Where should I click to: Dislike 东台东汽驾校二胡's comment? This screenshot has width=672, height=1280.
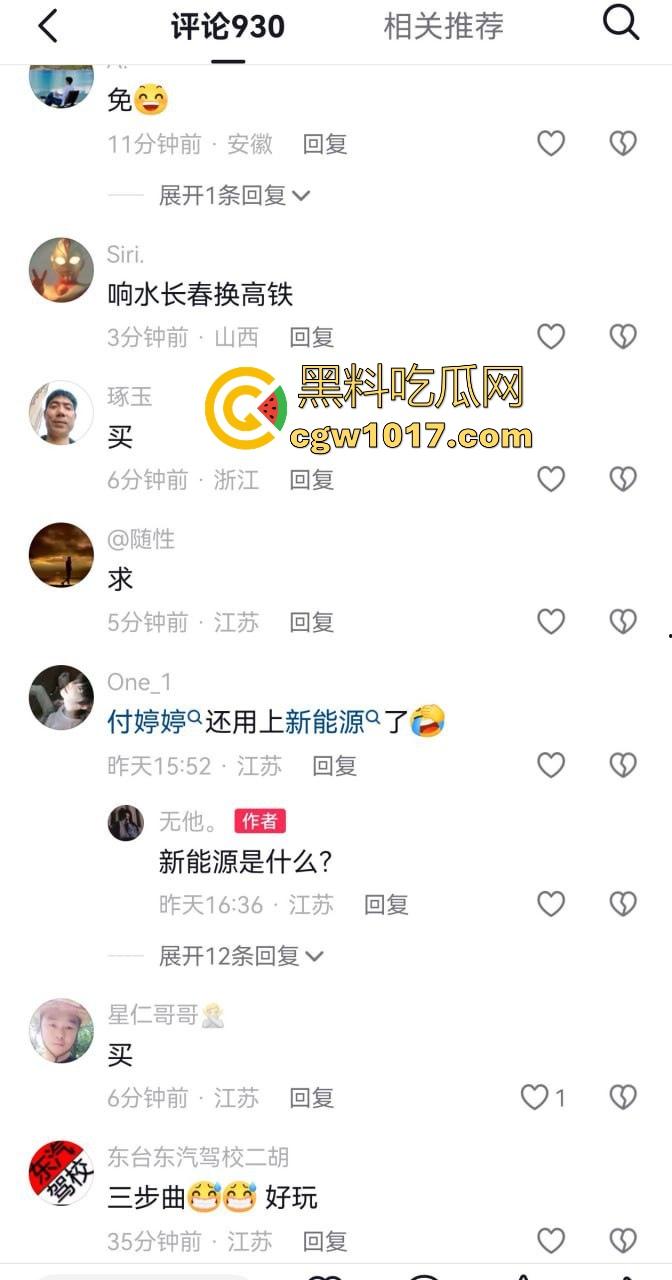[623, 1241]
